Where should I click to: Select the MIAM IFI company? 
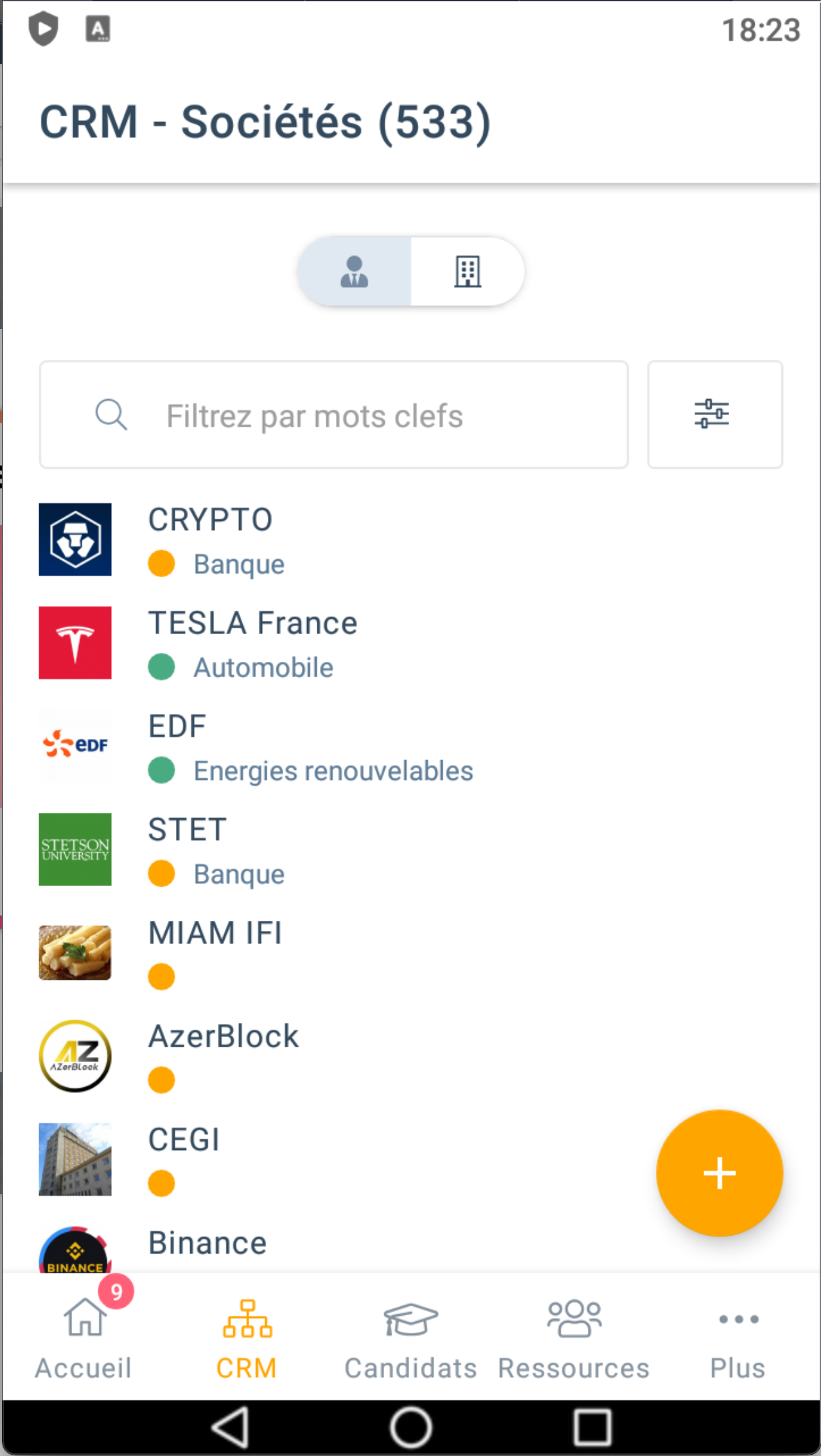coord(410,954)
